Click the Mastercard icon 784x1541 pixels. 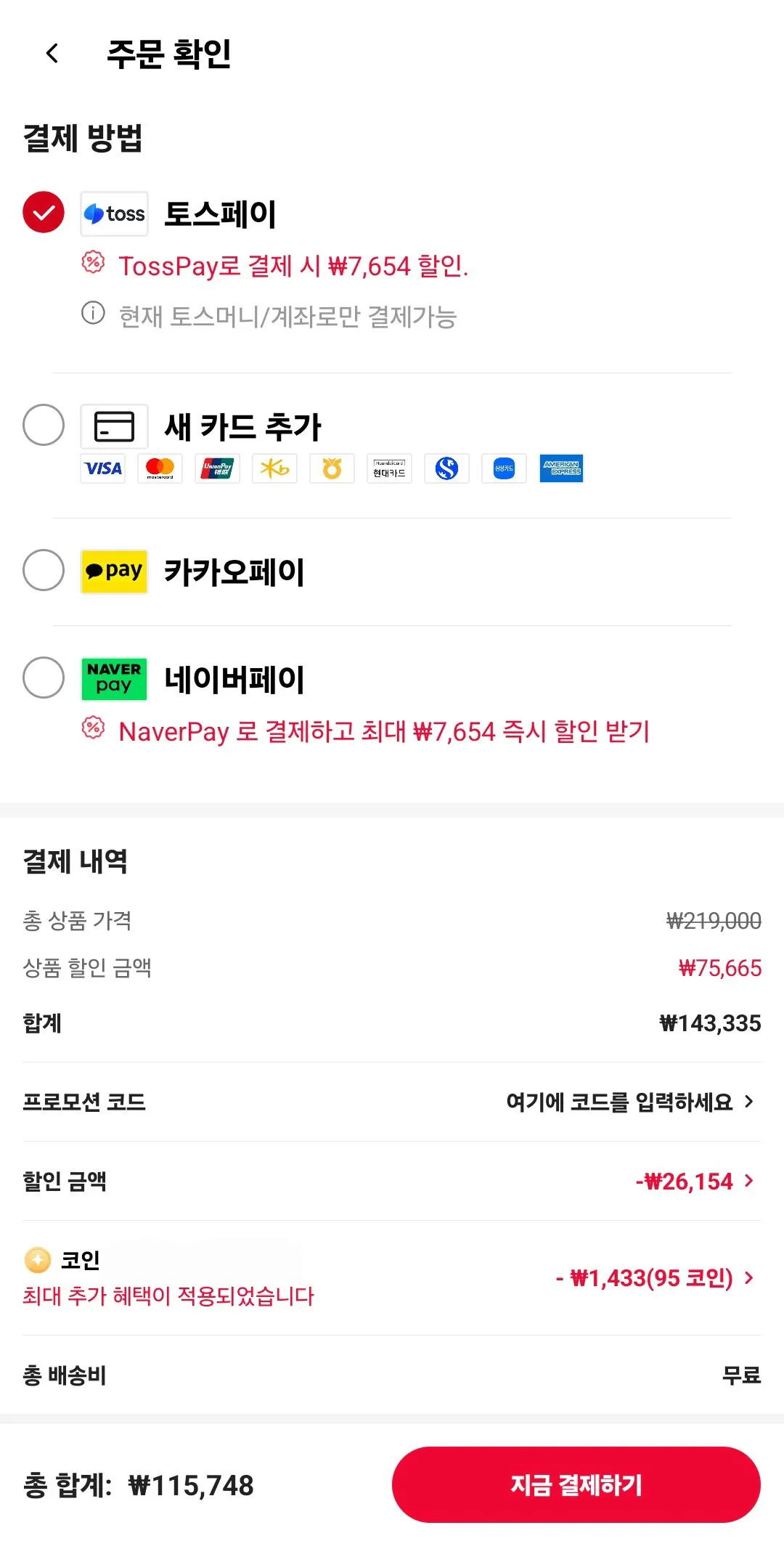(x=159, y=468)
